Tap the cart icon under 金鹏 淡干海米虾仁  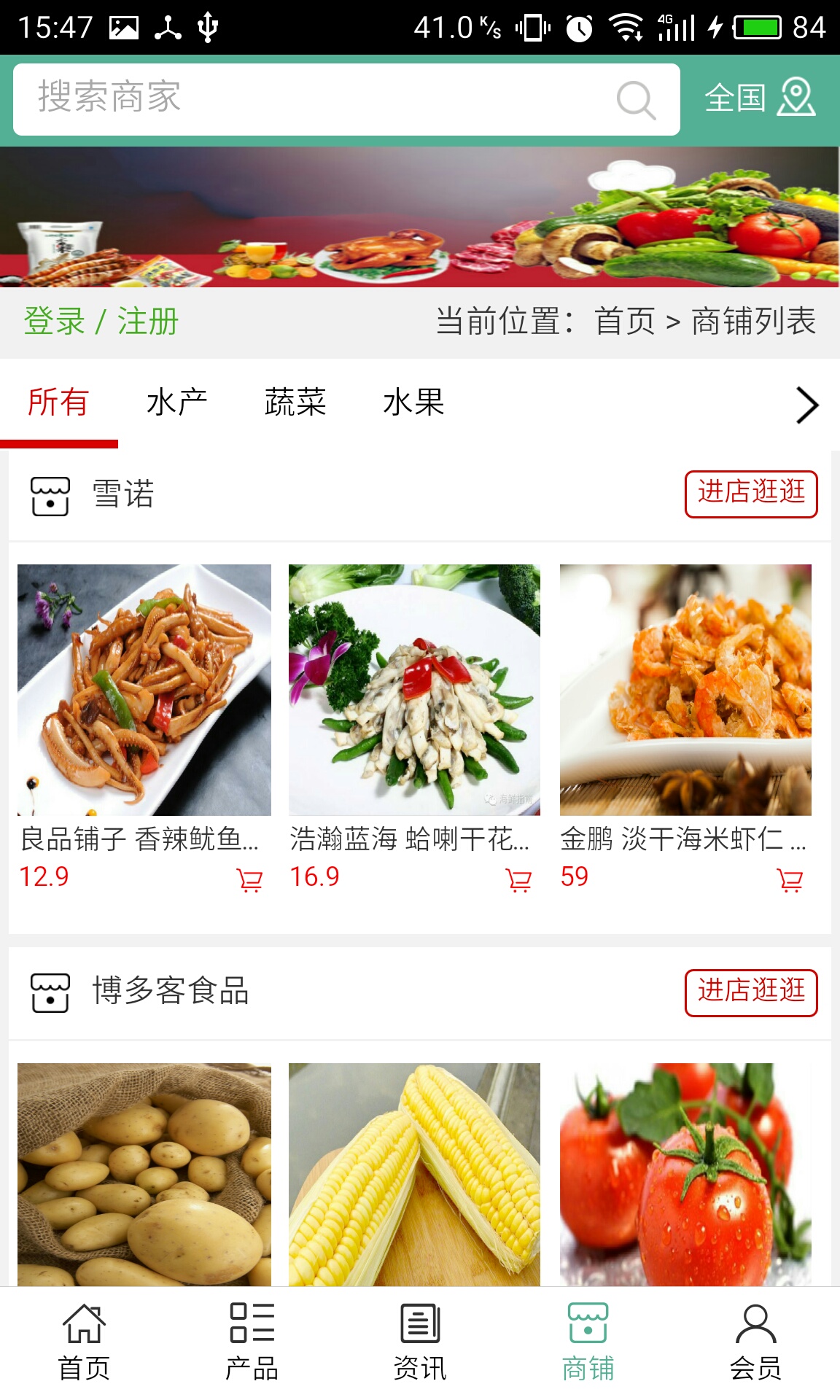tap(787, 881)
